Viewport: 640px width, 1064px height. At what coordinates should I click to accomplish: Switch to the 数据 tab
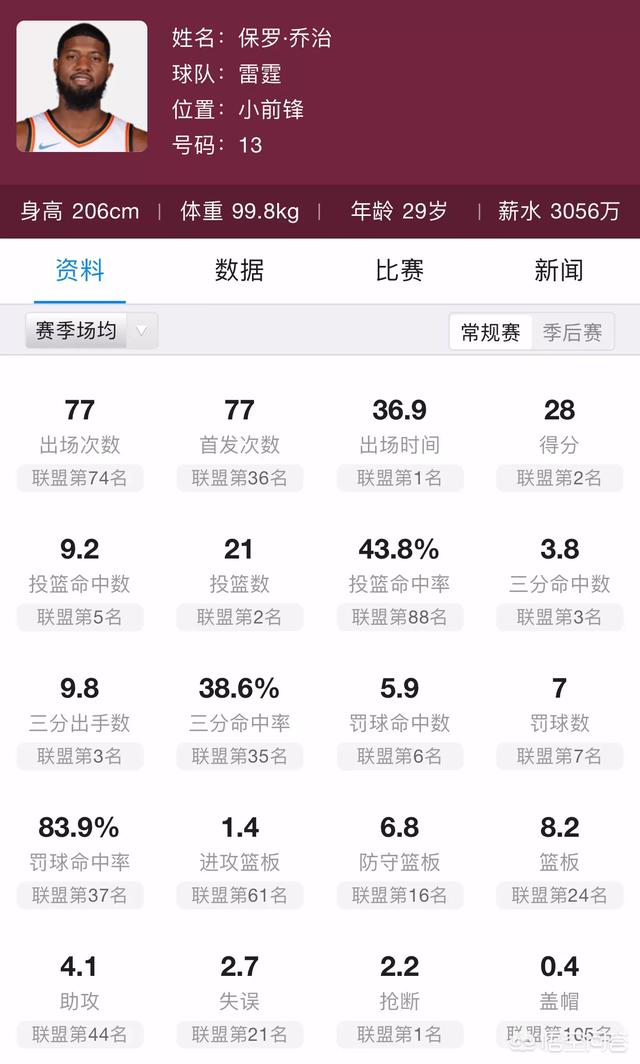pyautogui.click(x=239, y=271)
